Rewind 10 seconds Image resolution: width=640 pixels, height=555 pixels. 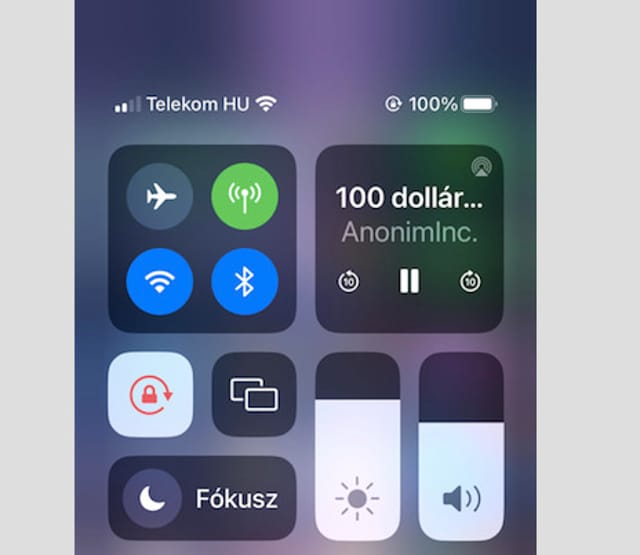tap(349, 283)
